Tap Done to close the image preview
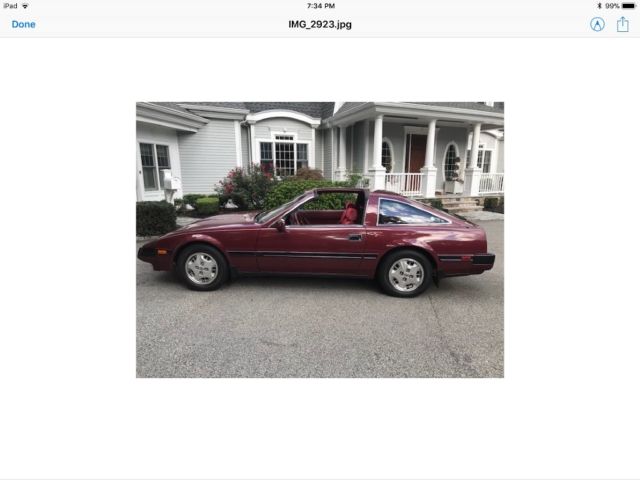Viewport: 640px width, 480px height. [x=23, y=24]
